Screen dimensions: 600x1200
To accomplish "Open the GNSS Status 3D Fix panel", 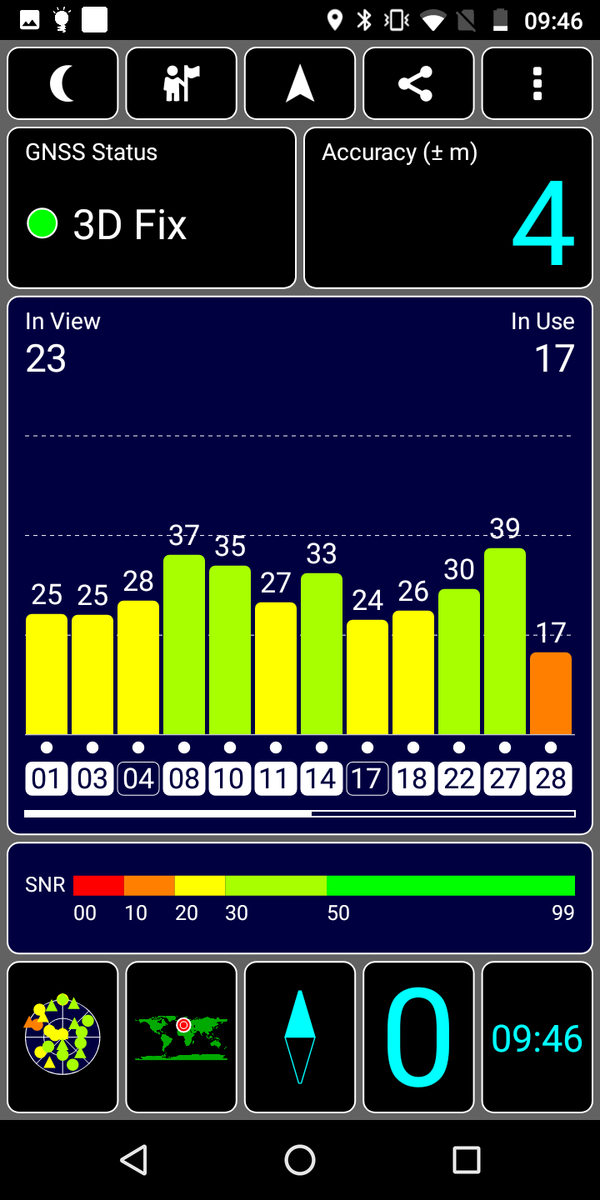I will 152,208.
